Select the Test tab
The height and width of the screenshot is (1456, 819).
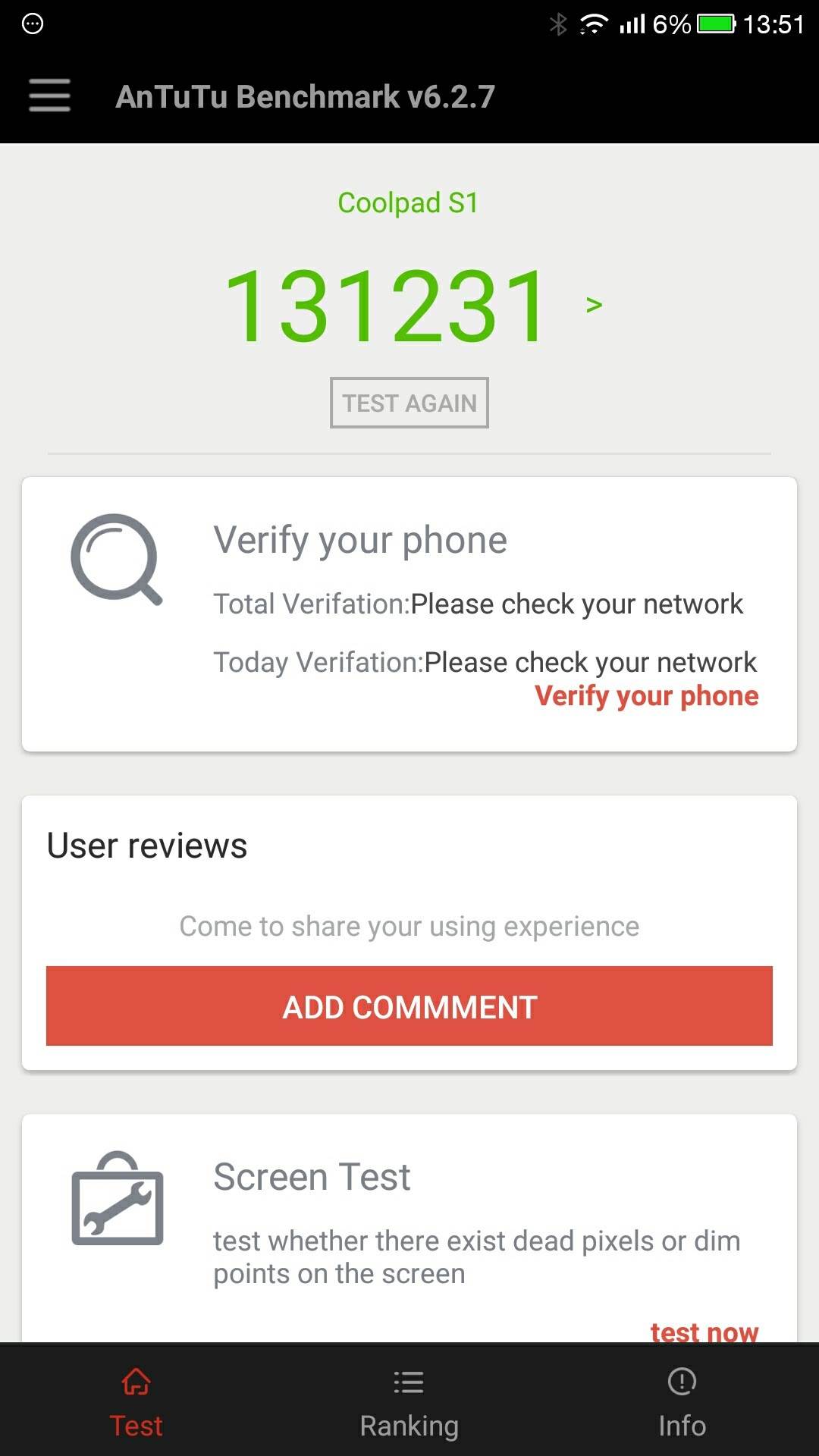(136, 1403)
